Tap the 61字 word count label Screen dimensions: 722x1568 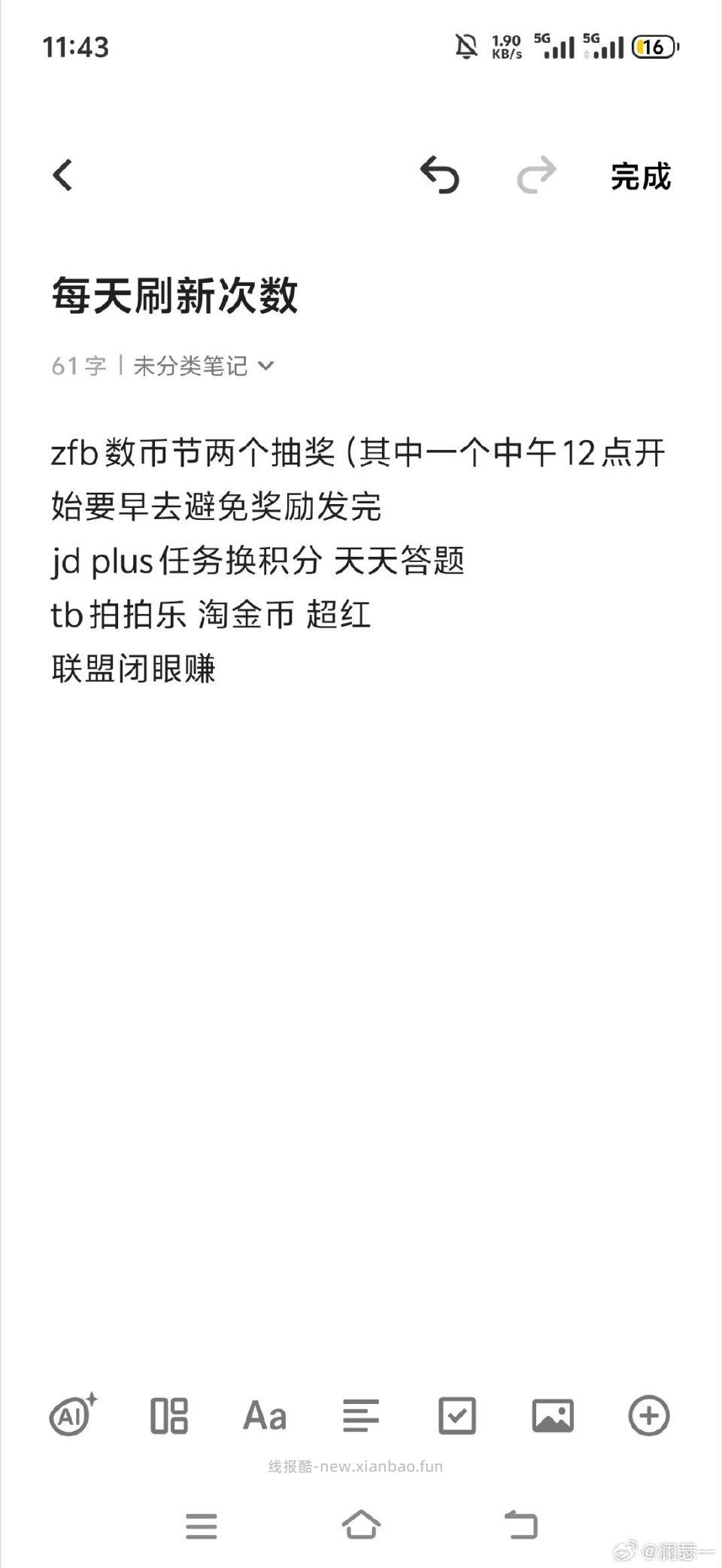[x=77, y=366]
